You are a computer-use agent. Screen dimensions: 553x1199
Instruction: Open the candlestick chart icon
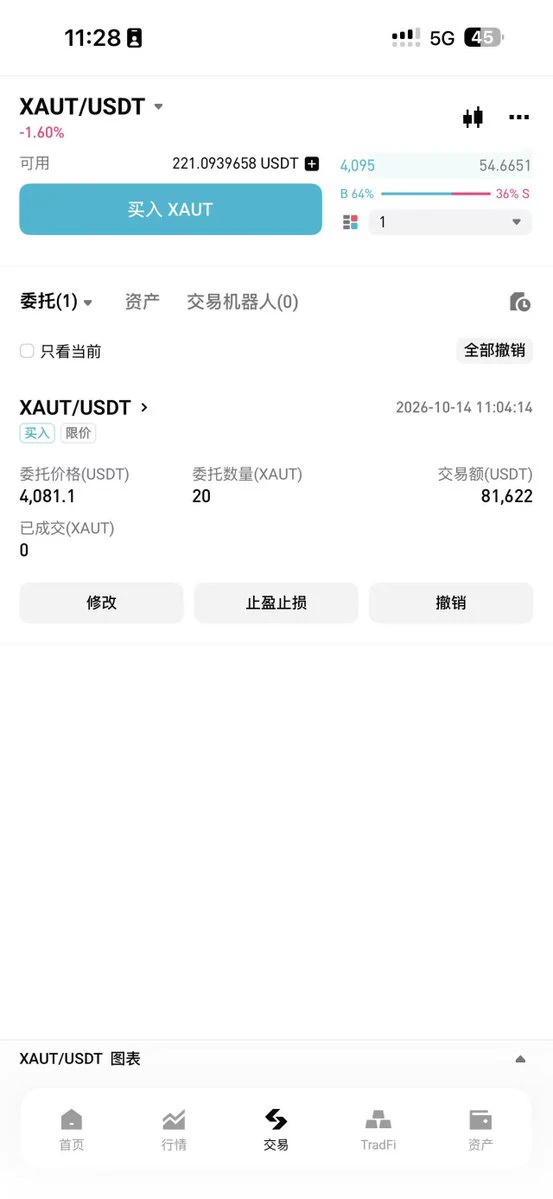(x=473, y=117)
